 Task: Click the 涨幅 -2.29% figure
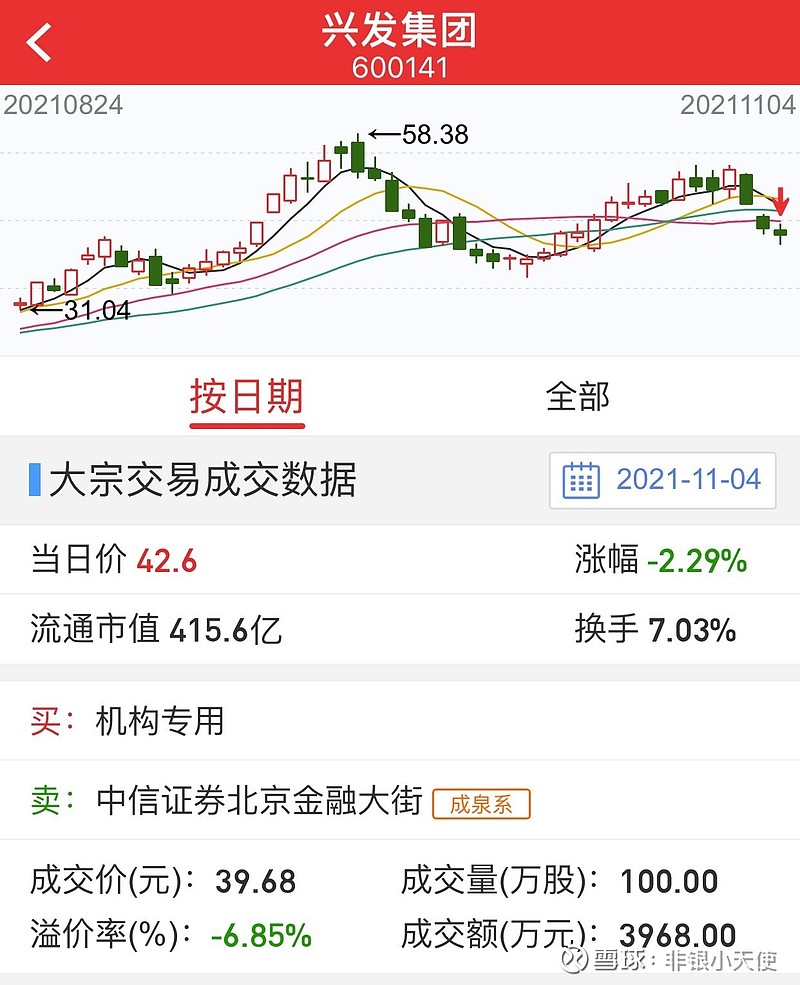(702, 562)
